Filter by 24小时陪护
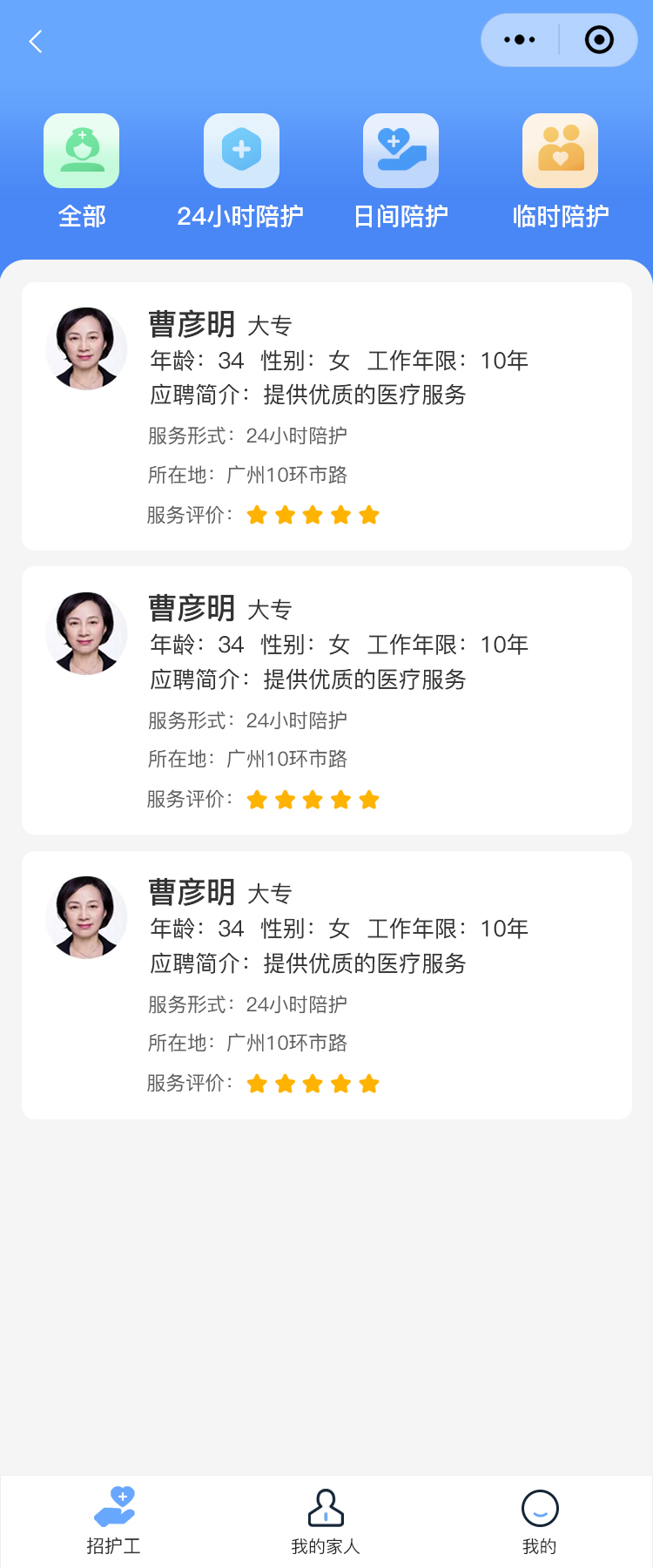653x1568 pixels. 241,170
